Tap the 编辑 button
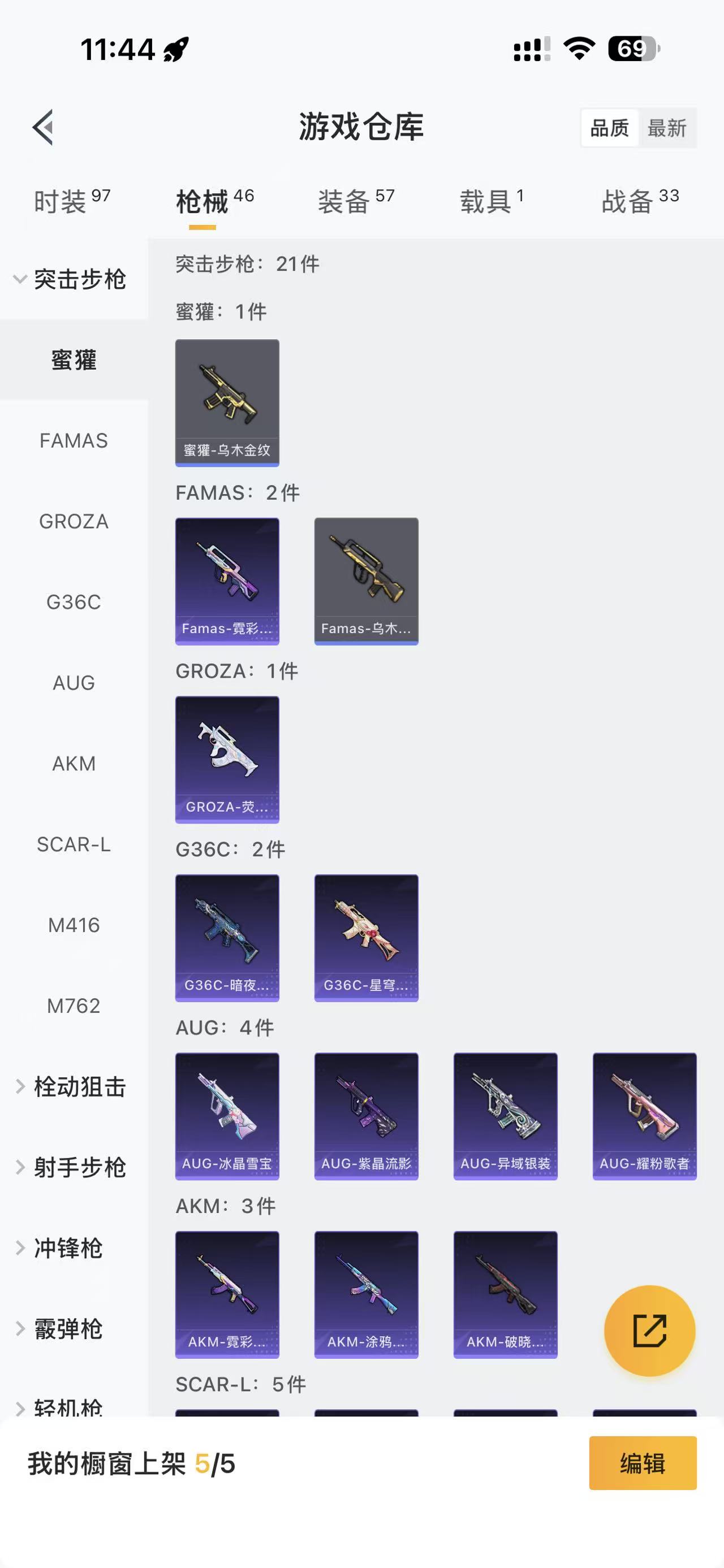Viewport: 724px width, 1568px height. (x=643, y=1463)
